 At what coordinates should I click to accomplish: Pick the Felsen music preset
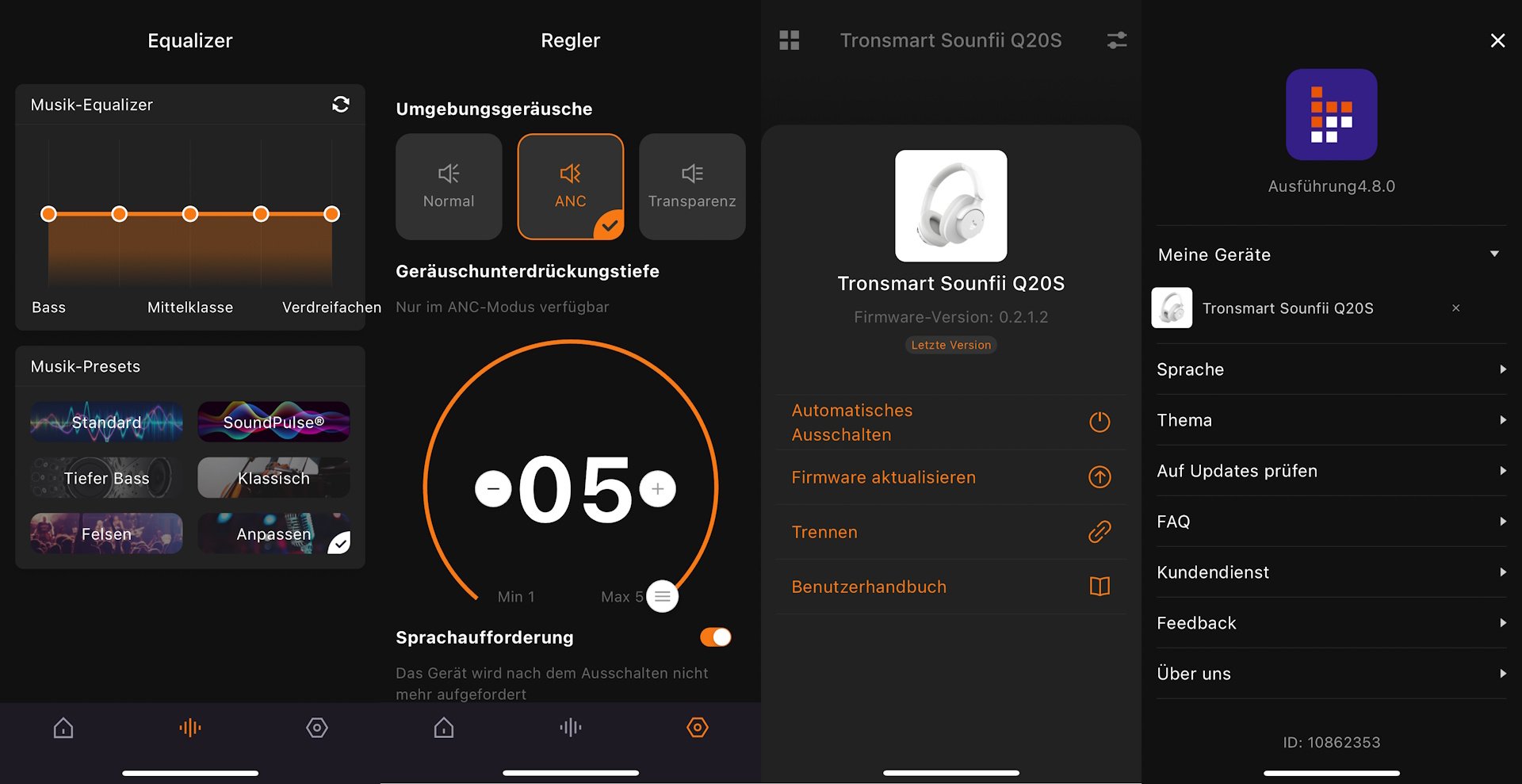(x=106, y=534)
